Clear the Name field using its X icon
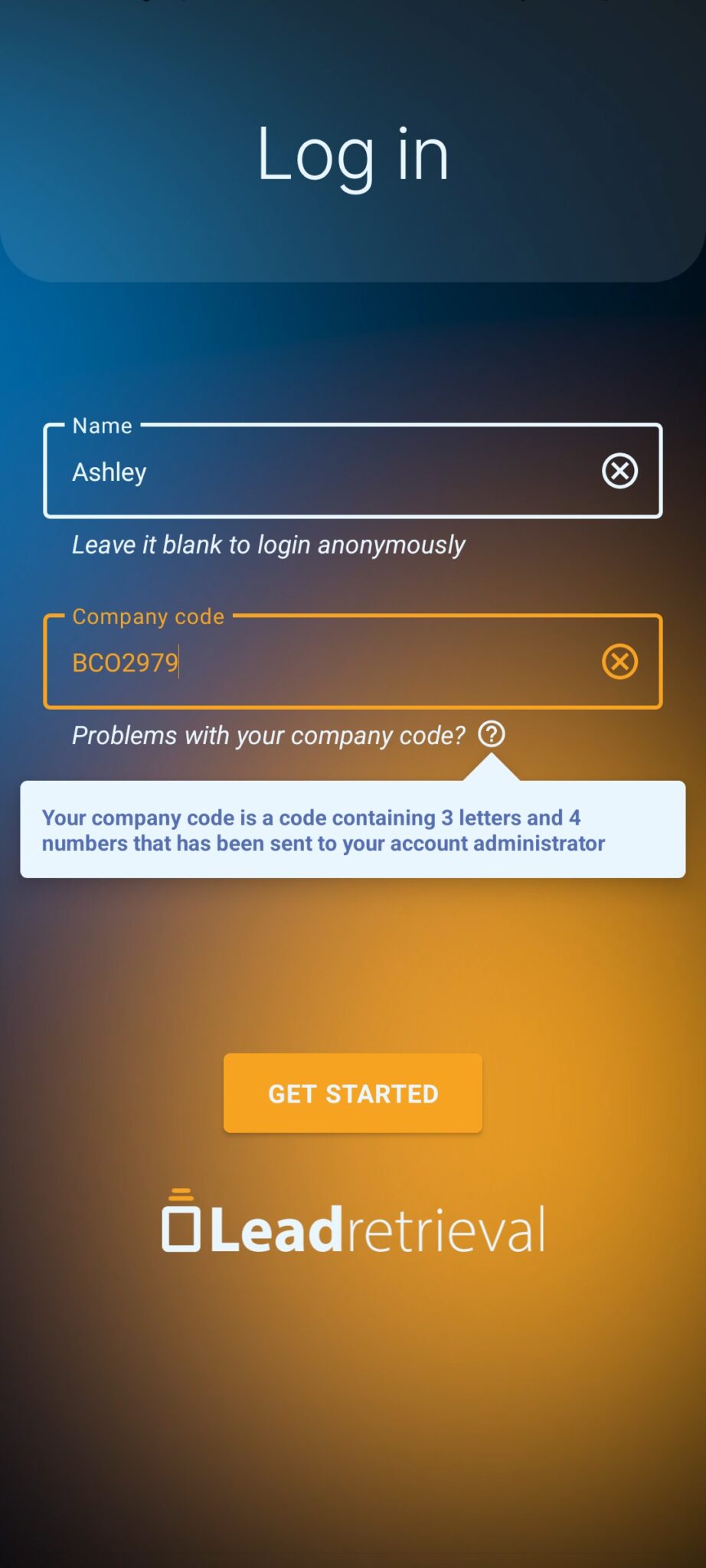The width and height of the screenshot is (706, 1568). coord(620,471)
